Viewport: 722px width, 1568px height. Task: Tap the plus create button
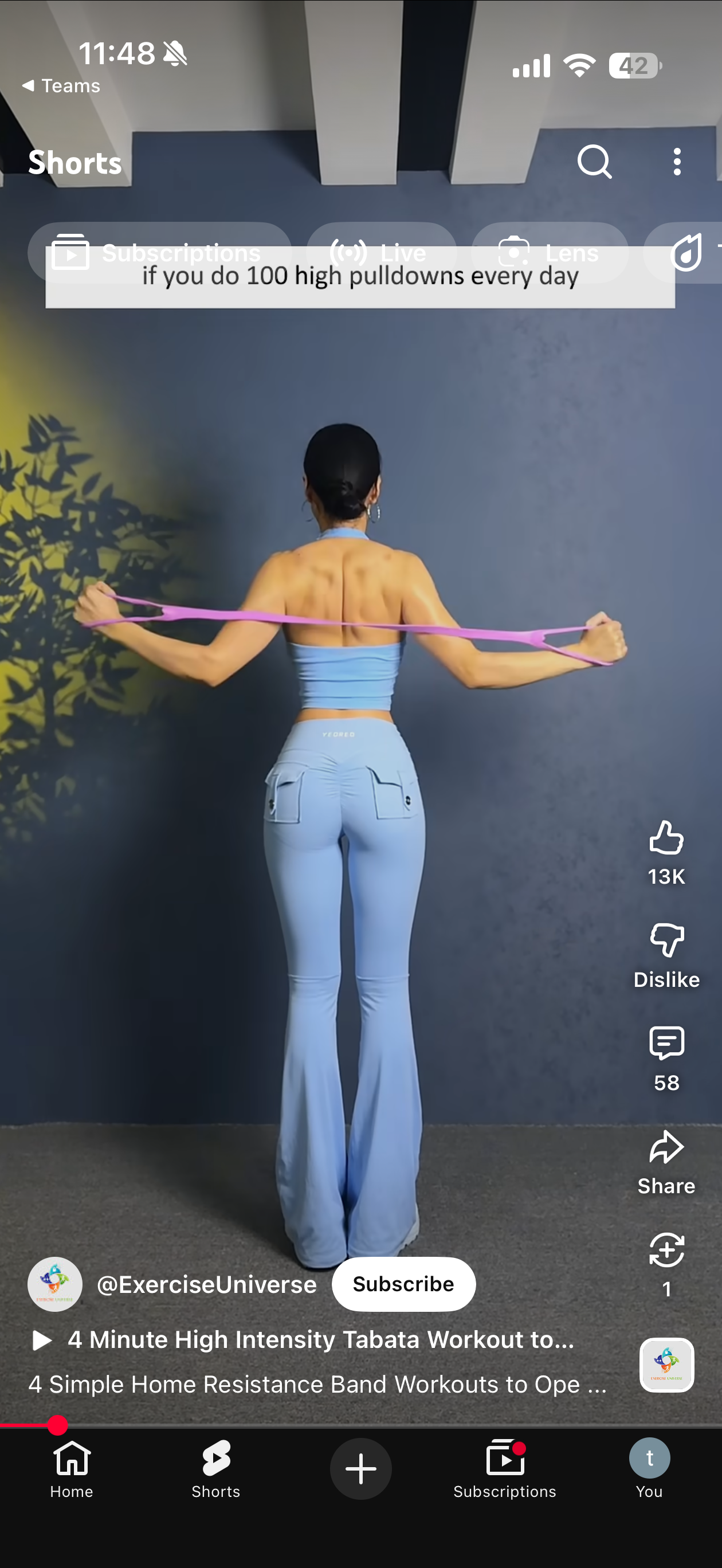point(360,1468)
